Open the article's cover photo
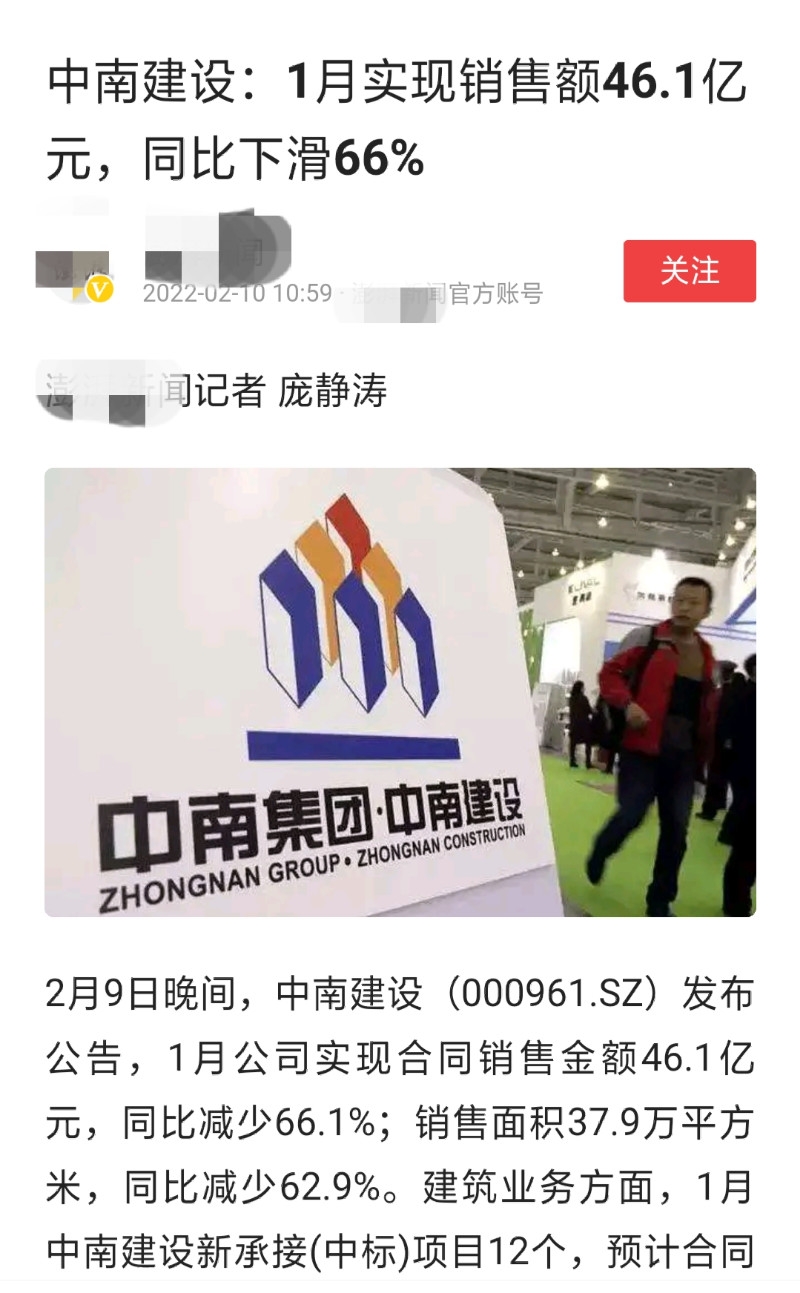Screen dimensions: 800x1293 (400, 690)
